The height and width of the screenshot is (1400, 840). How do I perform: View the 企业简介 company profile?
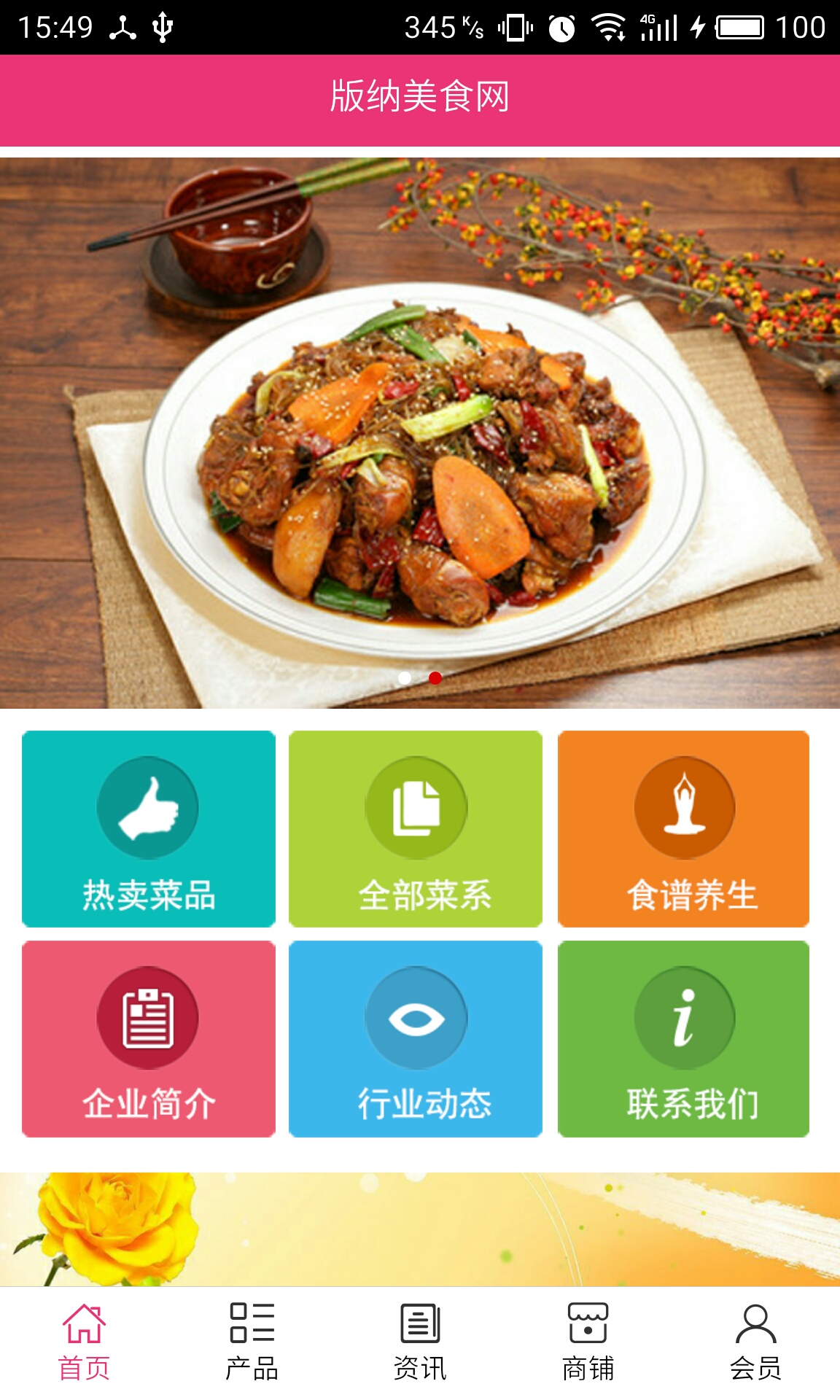click(149, 1038)
